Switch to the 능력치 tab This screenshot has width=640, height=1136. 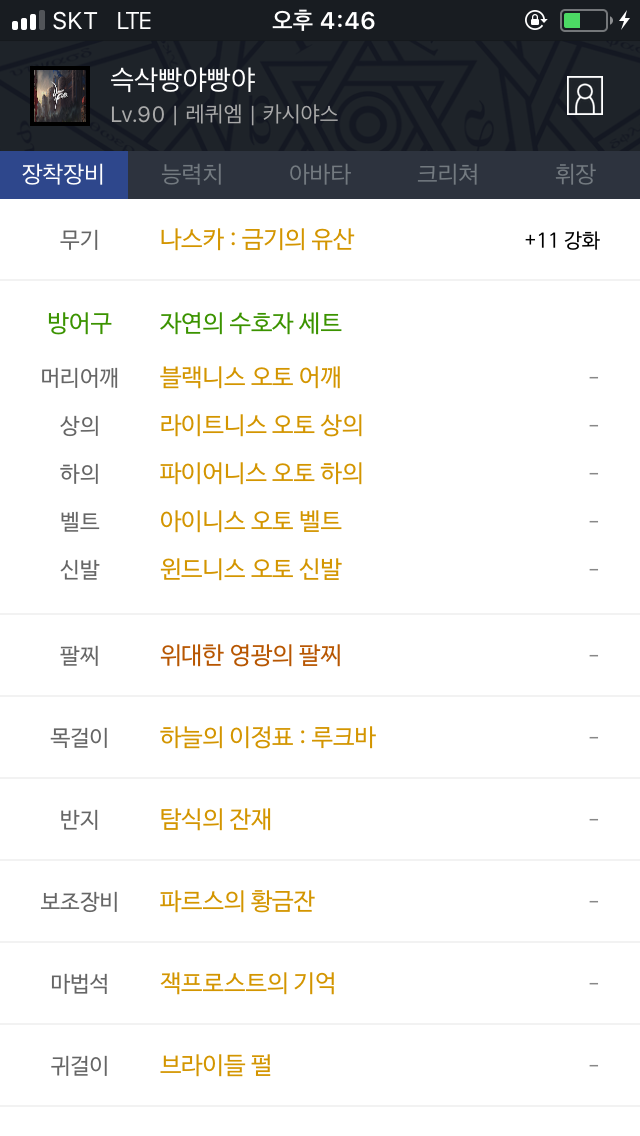(x=191, y=175)
